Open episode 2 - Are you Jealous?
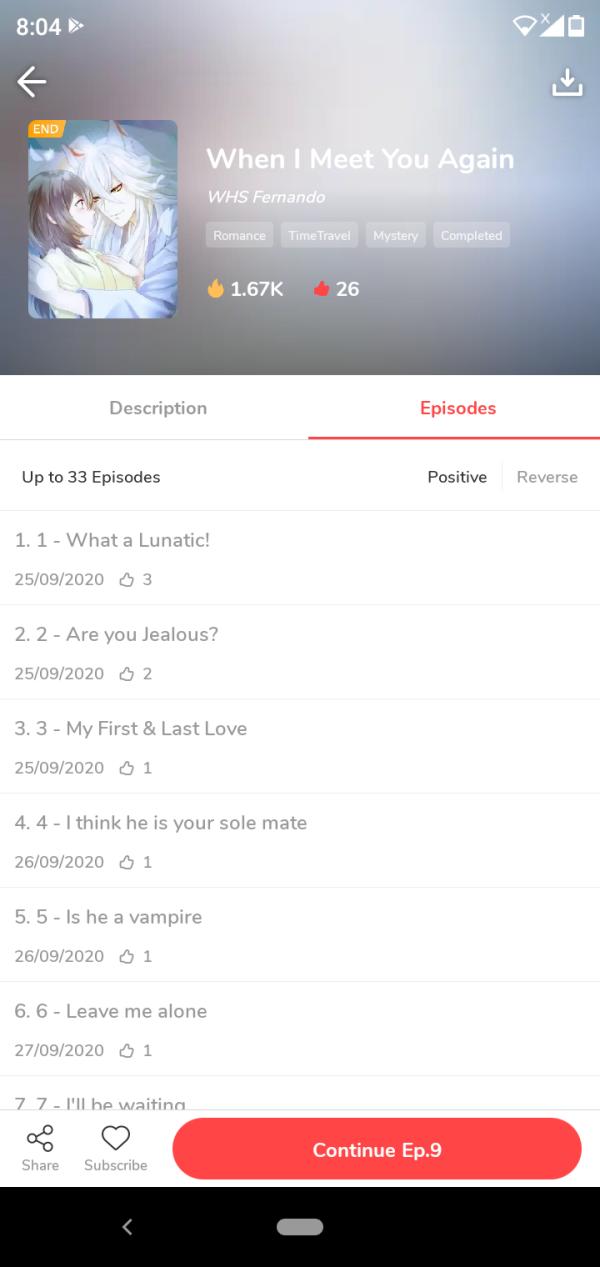The height and width of the screenshot is (1267, 600). pos(300,652)
